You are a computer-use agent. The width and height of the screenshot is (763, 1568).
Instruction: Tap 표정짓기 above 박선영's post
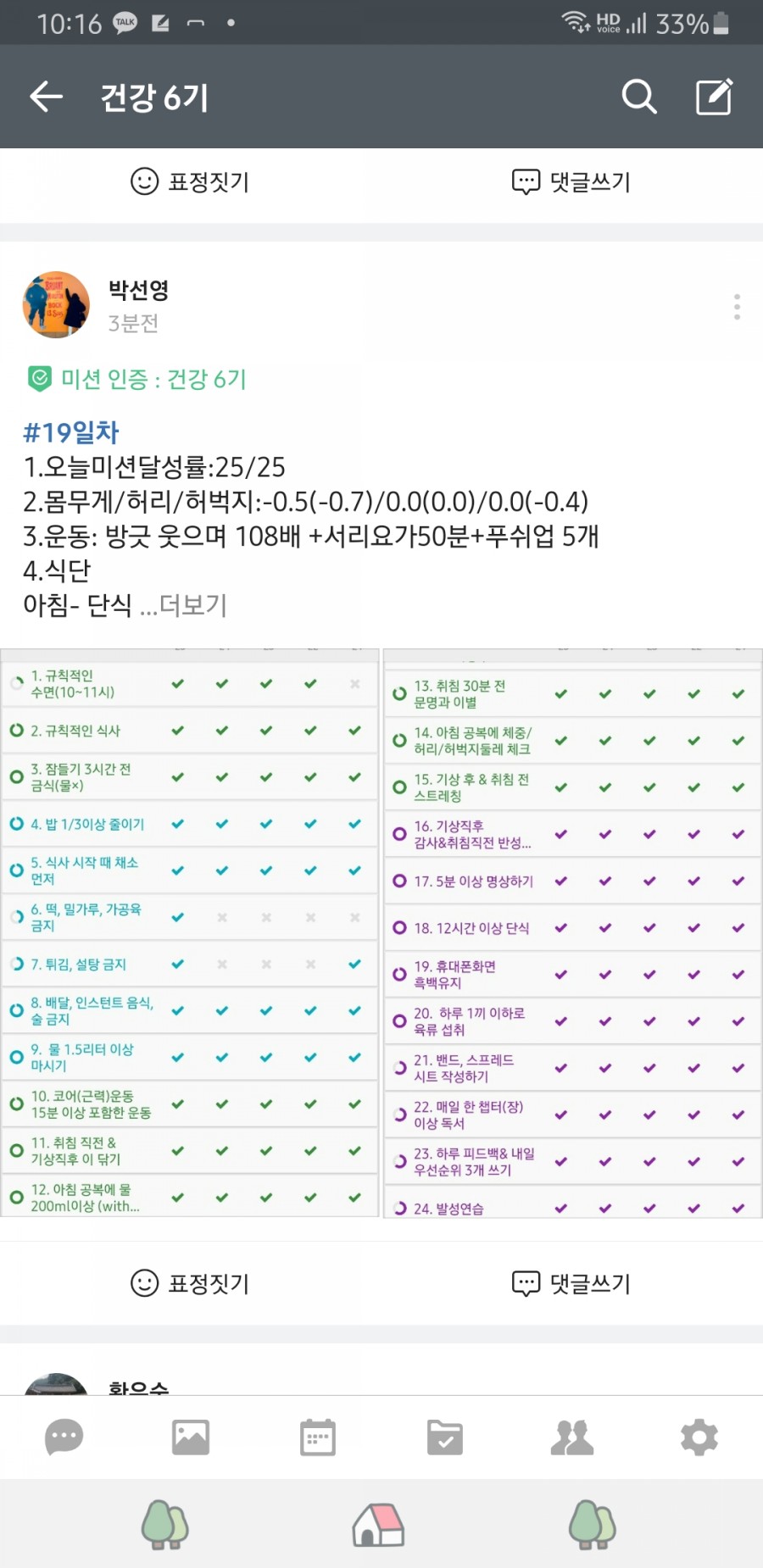[x=190, y=181]
